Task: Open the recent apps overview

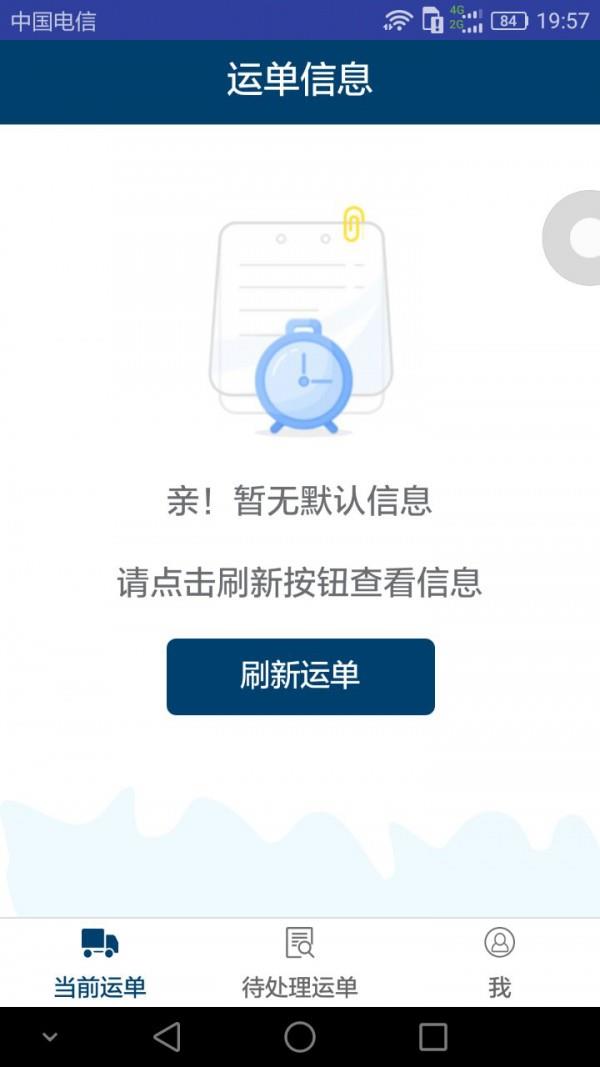Action: [x=433, y=1037]
